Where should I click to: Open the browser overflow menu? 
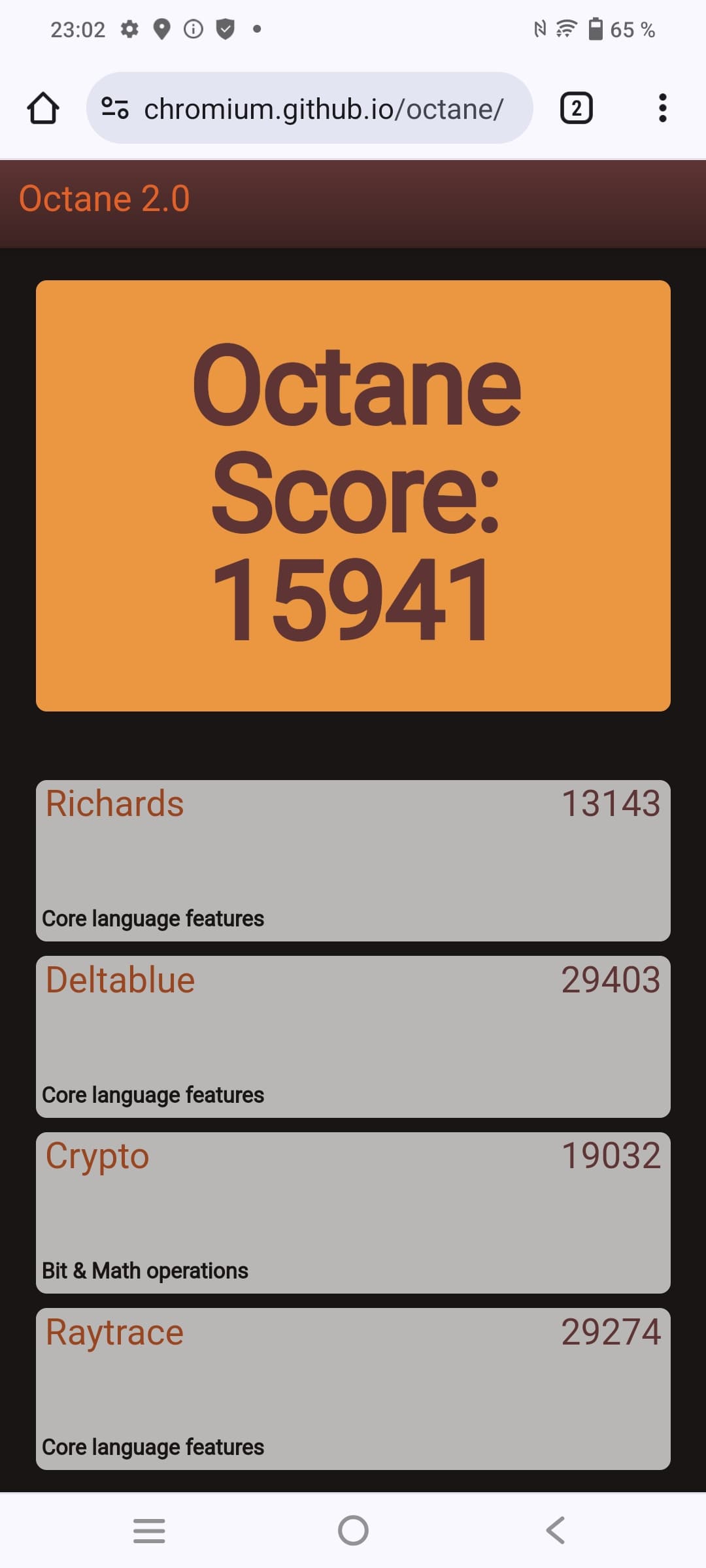tap(662, 108)
